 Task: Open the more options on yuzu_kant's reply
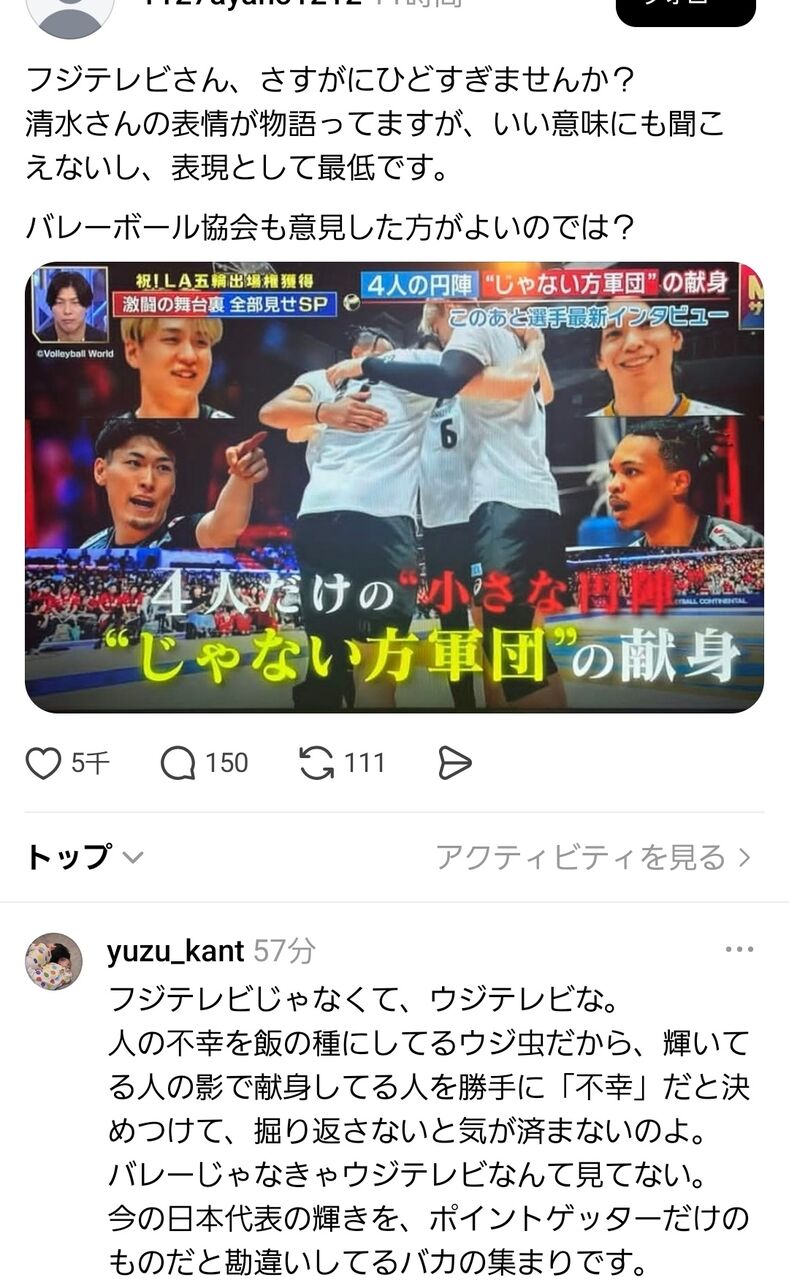(739, 950)
